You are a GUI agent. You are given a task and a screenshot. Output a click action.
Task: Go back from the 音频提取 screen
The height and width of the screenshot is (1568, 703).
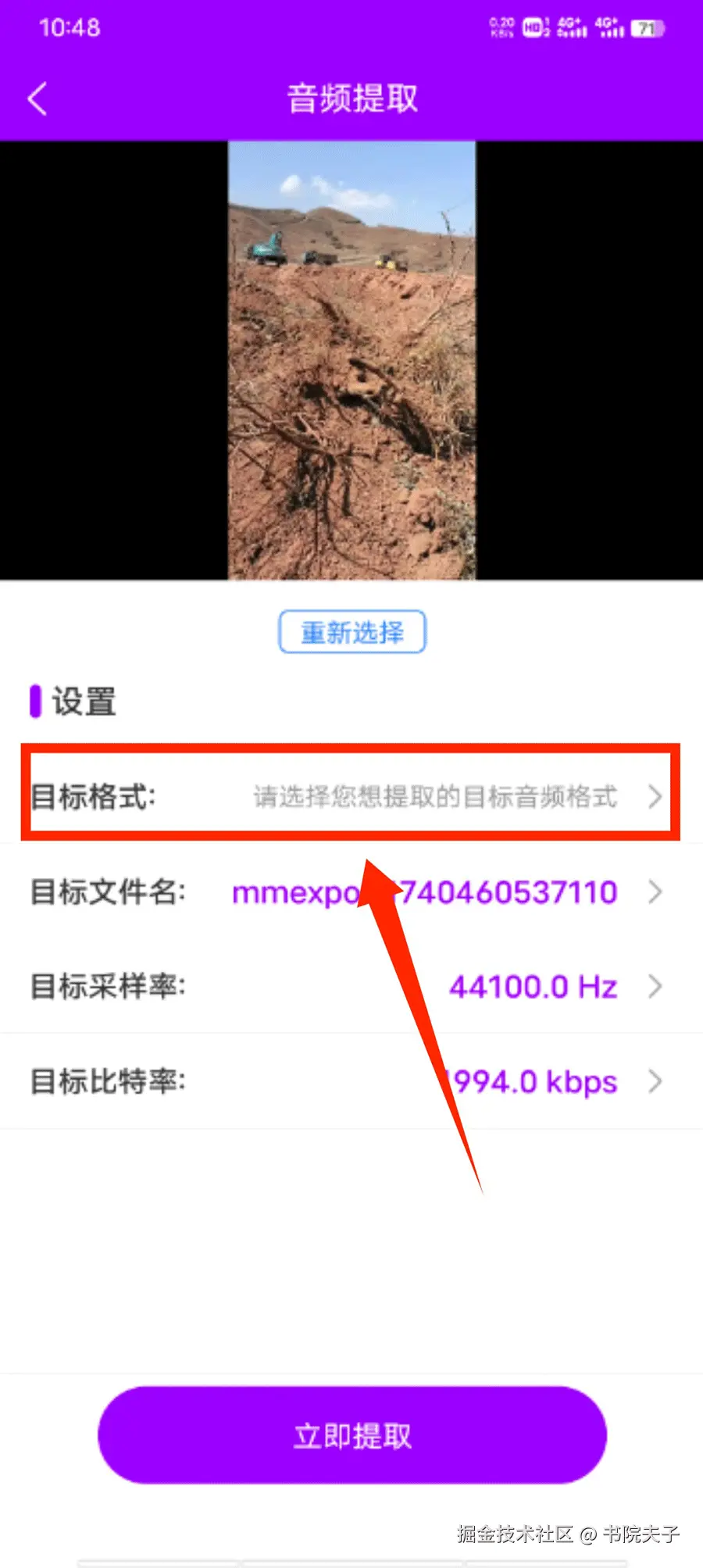tap(37, 99)
